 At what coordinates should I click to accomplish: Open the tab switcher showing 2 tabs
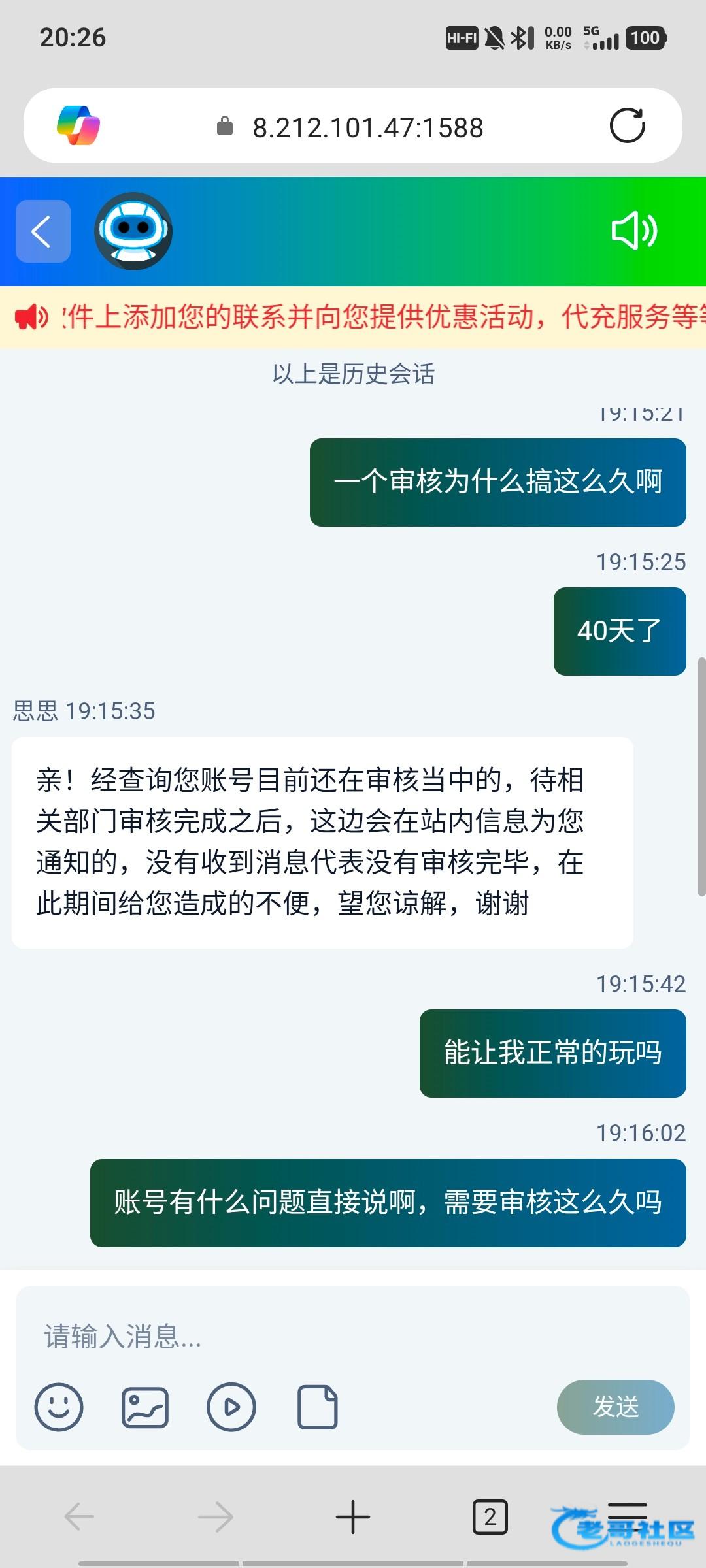tap(490, 1516)
